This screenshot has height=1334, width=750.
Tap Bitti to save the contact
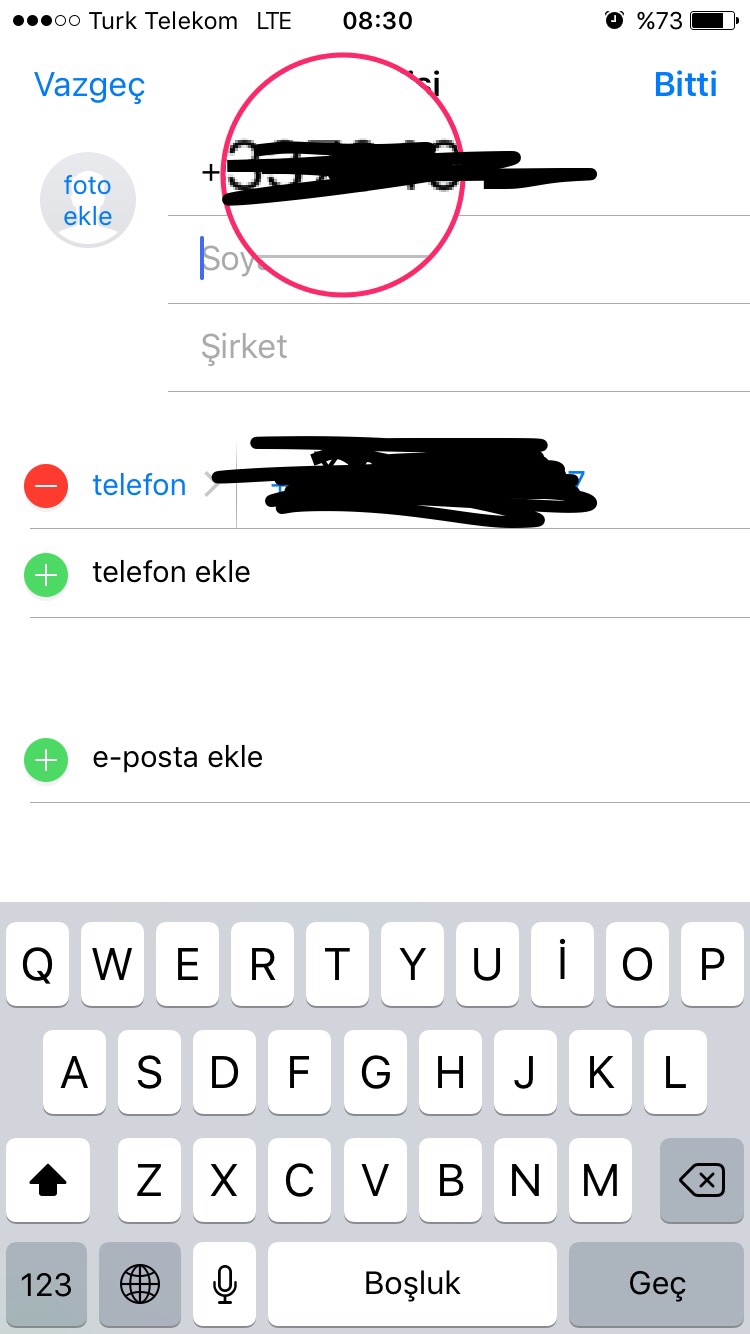[x=685, y=85]
